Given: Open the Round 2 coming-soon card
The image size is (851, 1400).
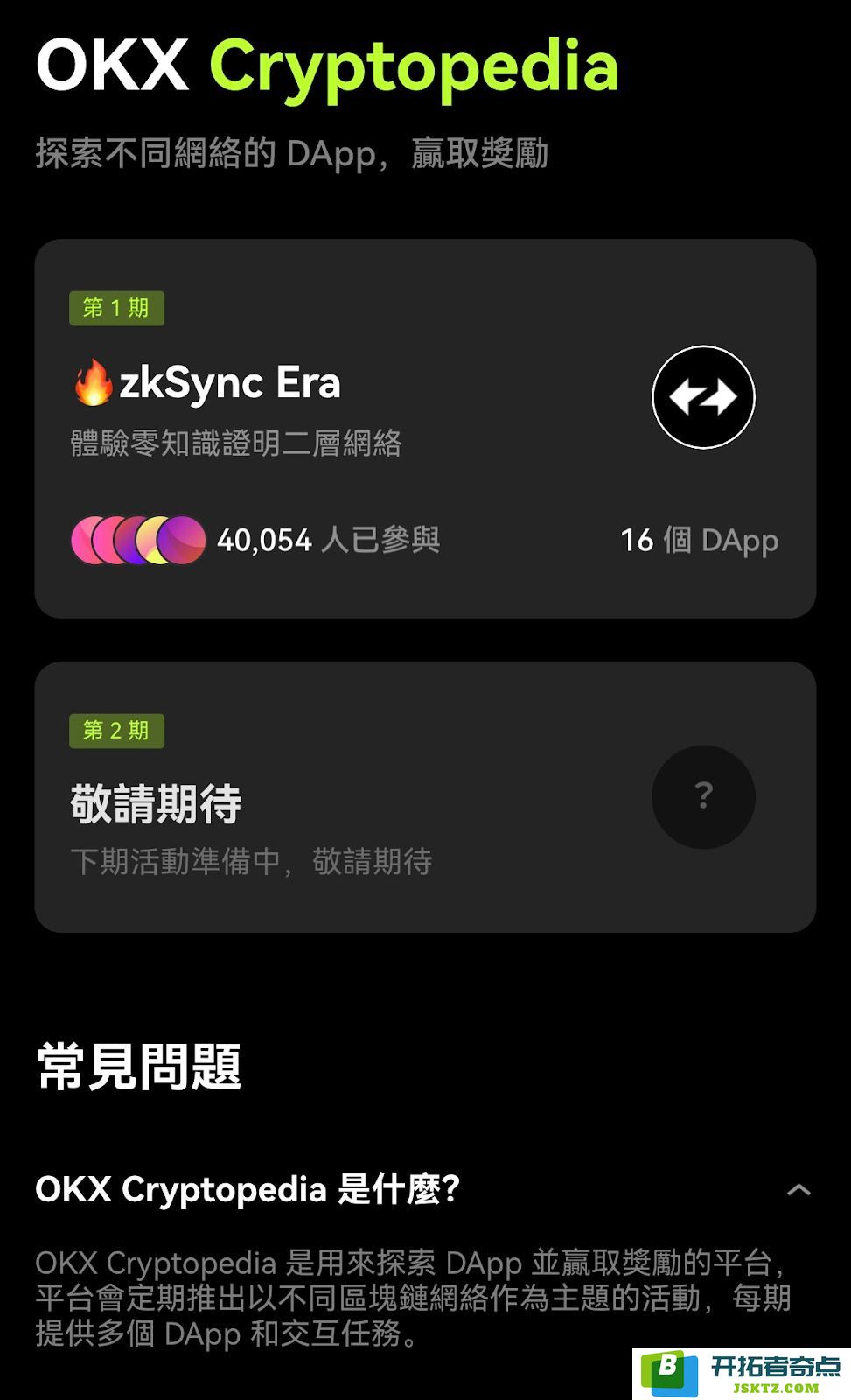Looking at the screenshot, I should (425, 797).
